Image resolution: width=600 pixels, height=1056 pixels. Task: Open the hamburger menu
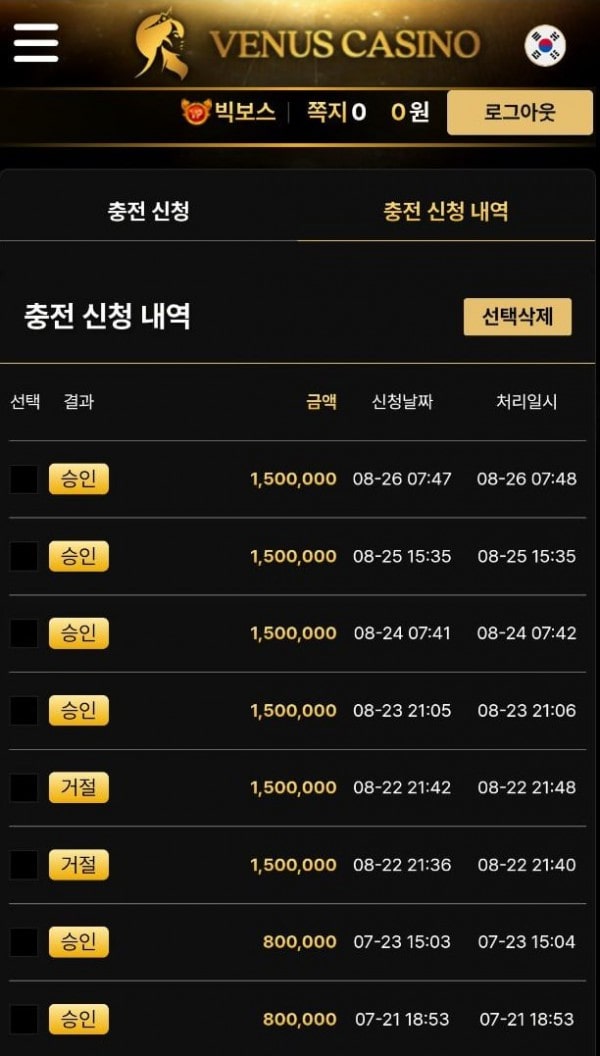36,43
